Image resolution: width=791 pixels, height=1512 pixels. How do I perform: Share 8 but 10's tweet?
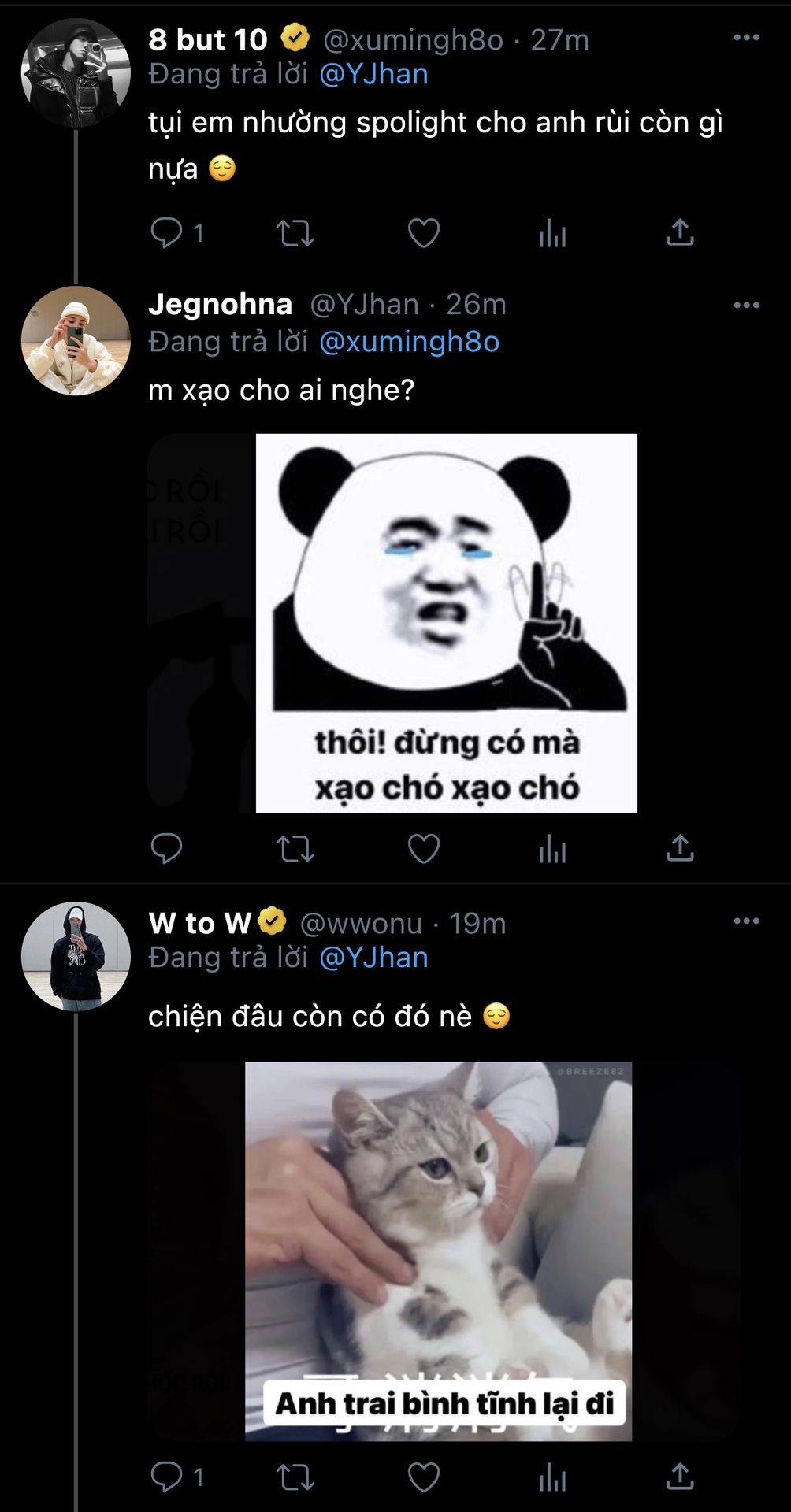tap(680, 233)
